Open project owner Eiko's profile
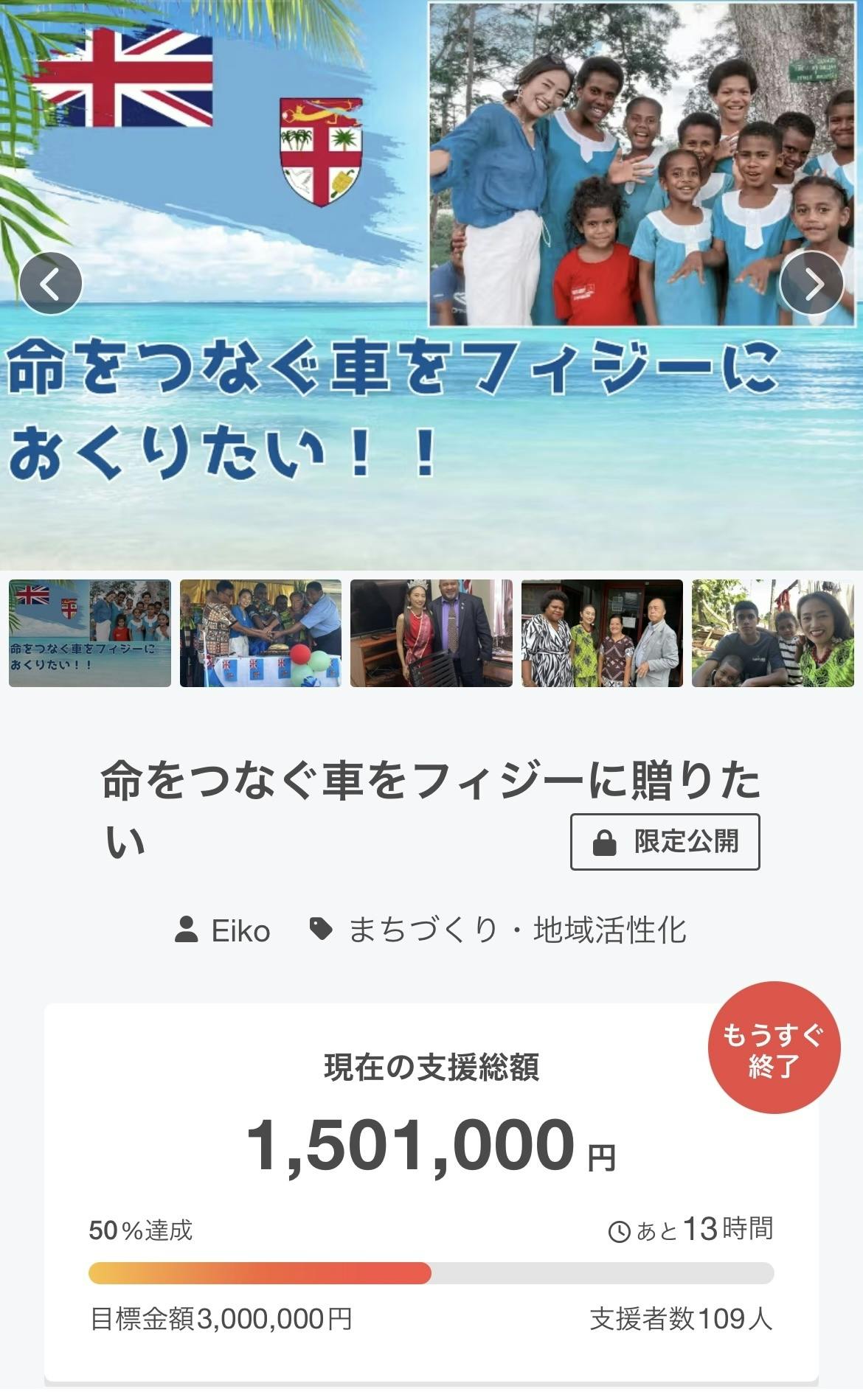This screenshot has height=1400, width=863. point(223,930)
